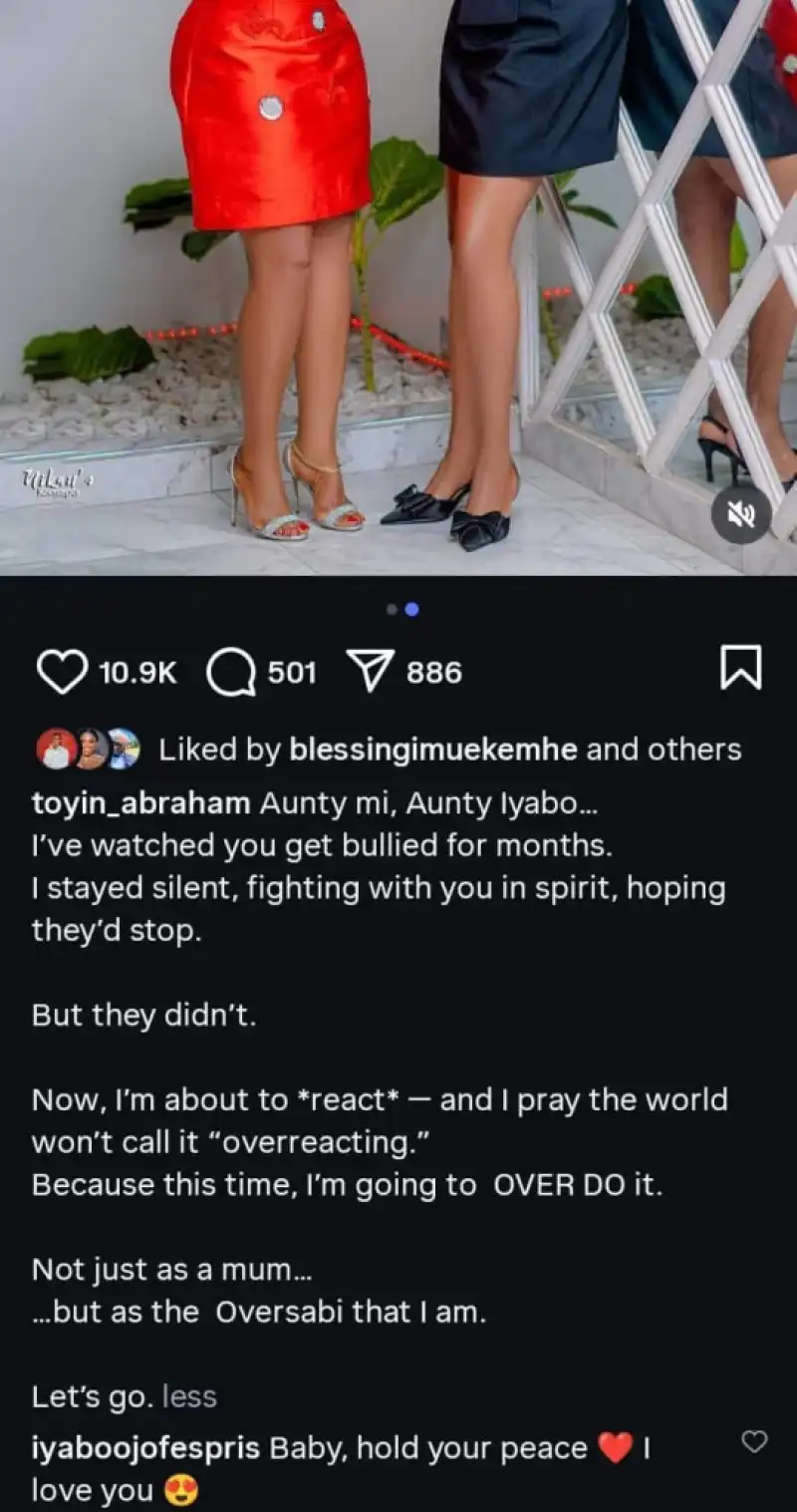This screenshot has width=797, height=1512.
Task: Like iyaboojofespris's comment
Action: tap(755, 1441)
